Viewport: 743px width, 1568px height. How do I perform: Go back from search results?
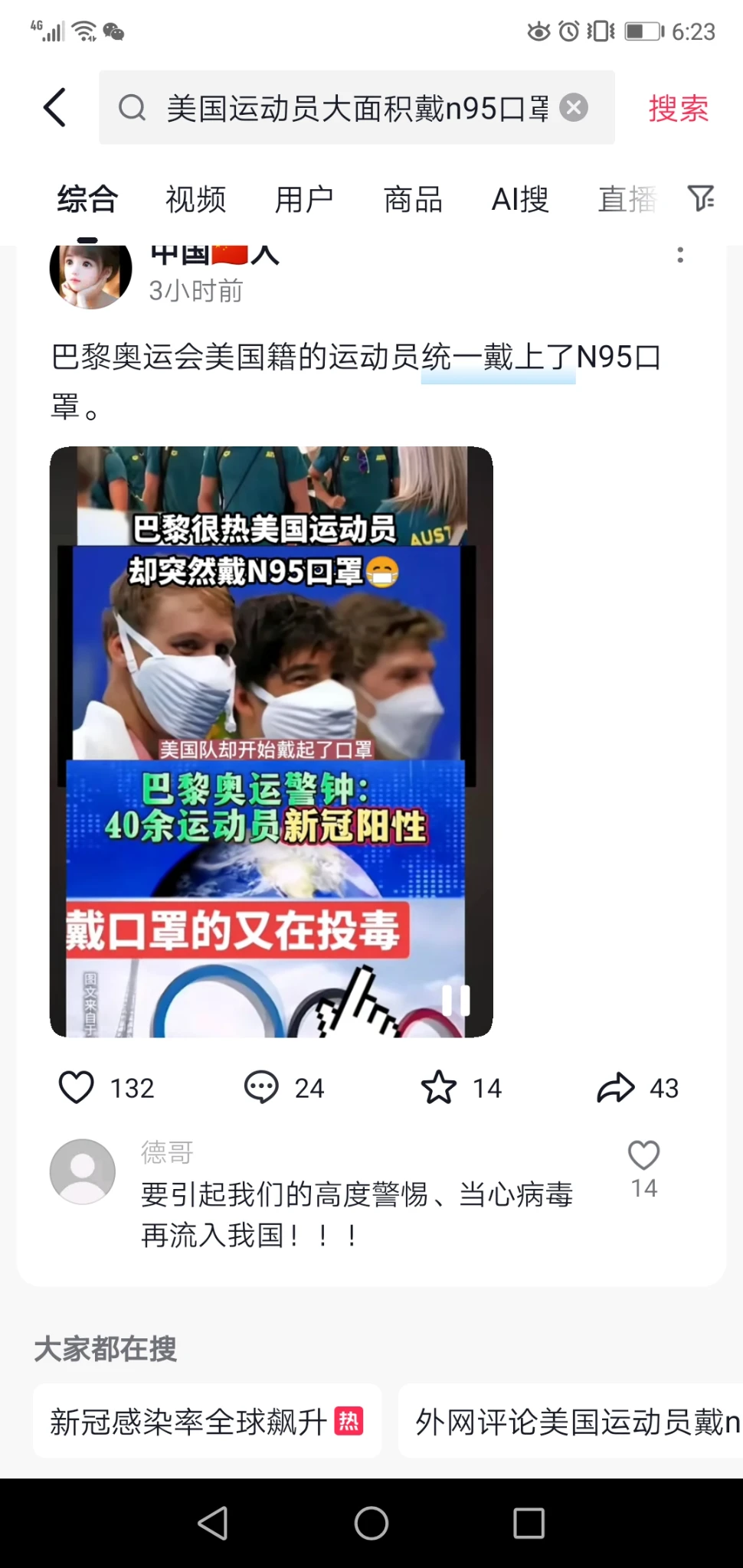55,107
